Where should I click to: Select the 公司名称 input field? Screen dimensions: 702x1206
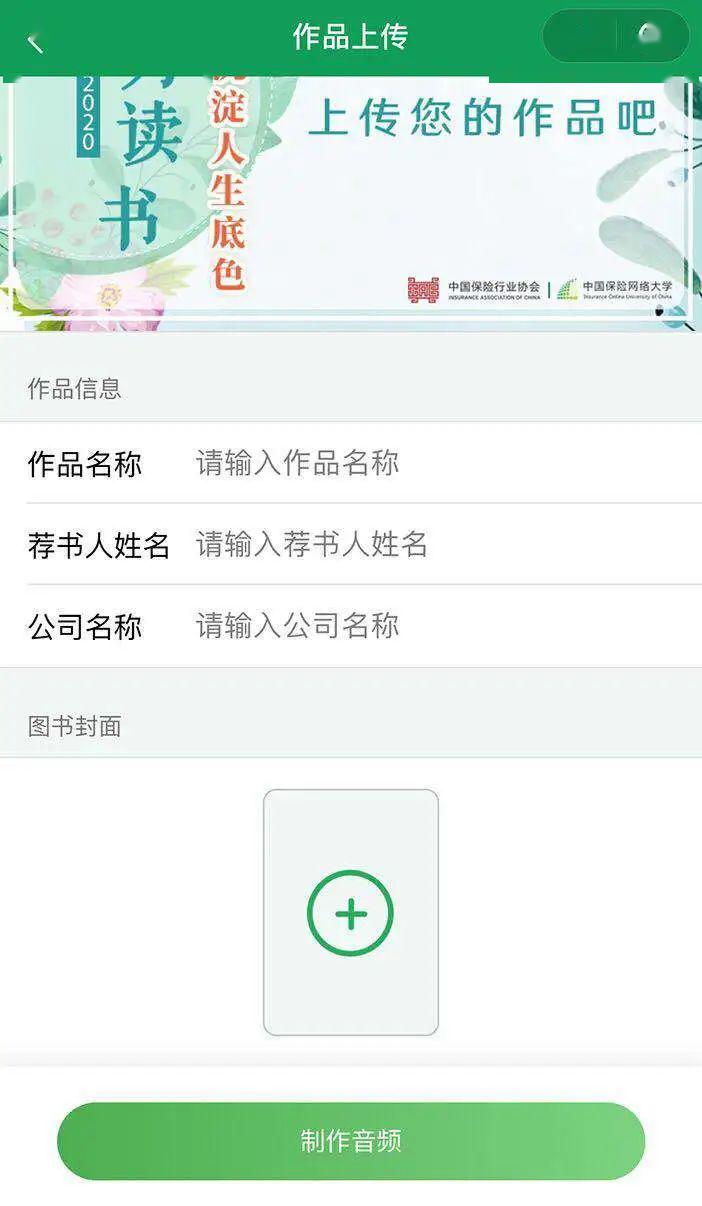coord(430,627)
